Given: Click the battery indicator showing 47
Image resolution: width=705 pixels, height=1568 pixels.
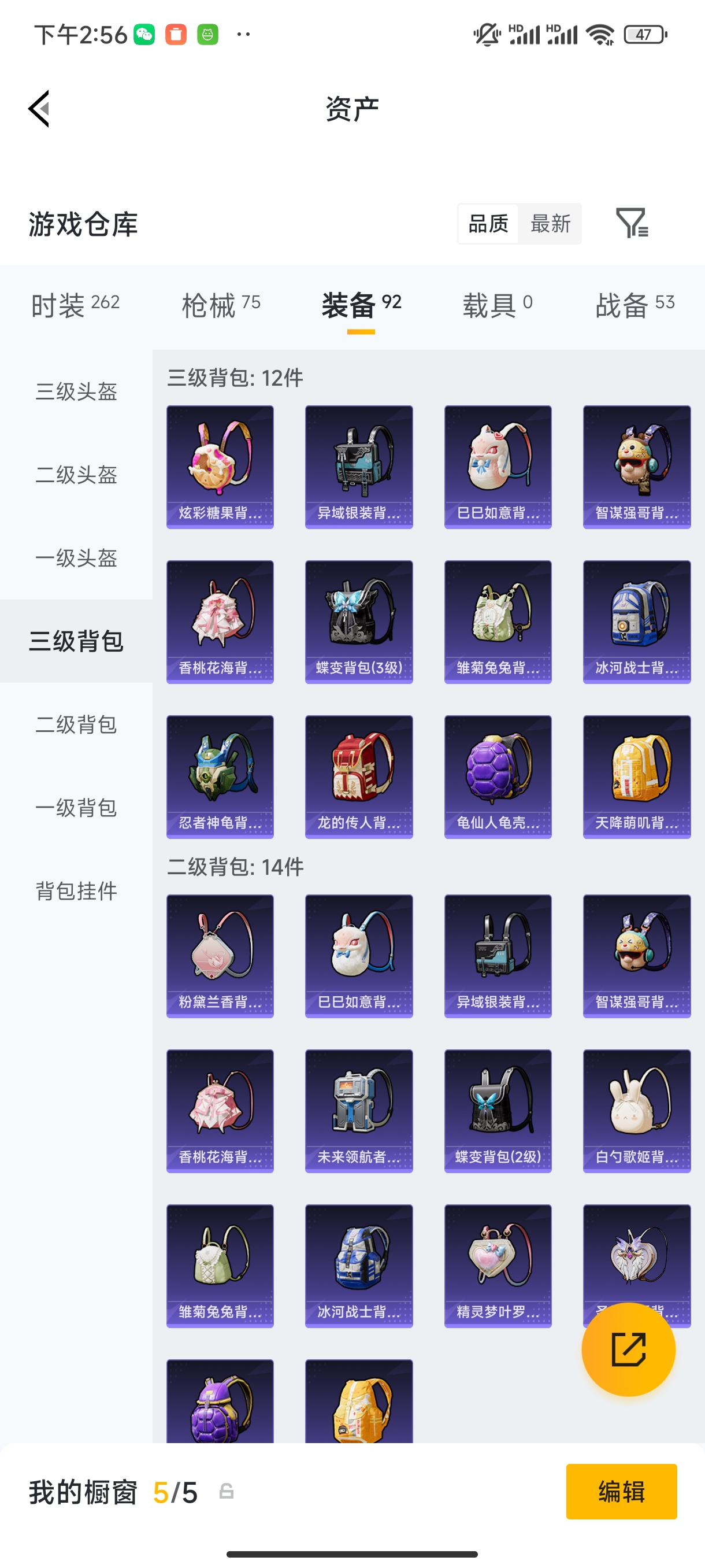Looking at the screenshot, I should click(x=646, y=35).
